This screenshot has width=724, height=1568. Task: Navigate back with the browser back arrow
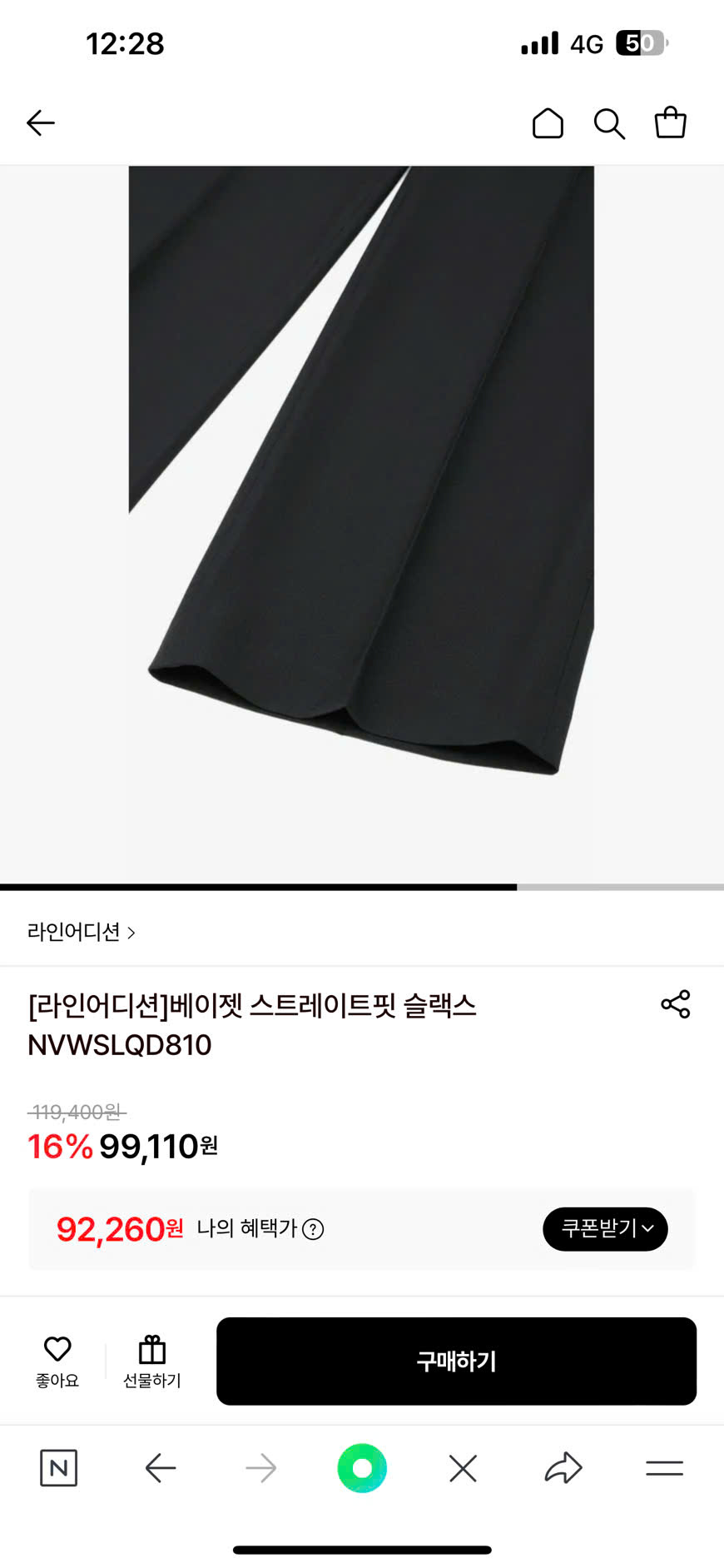coord(160,1468)
